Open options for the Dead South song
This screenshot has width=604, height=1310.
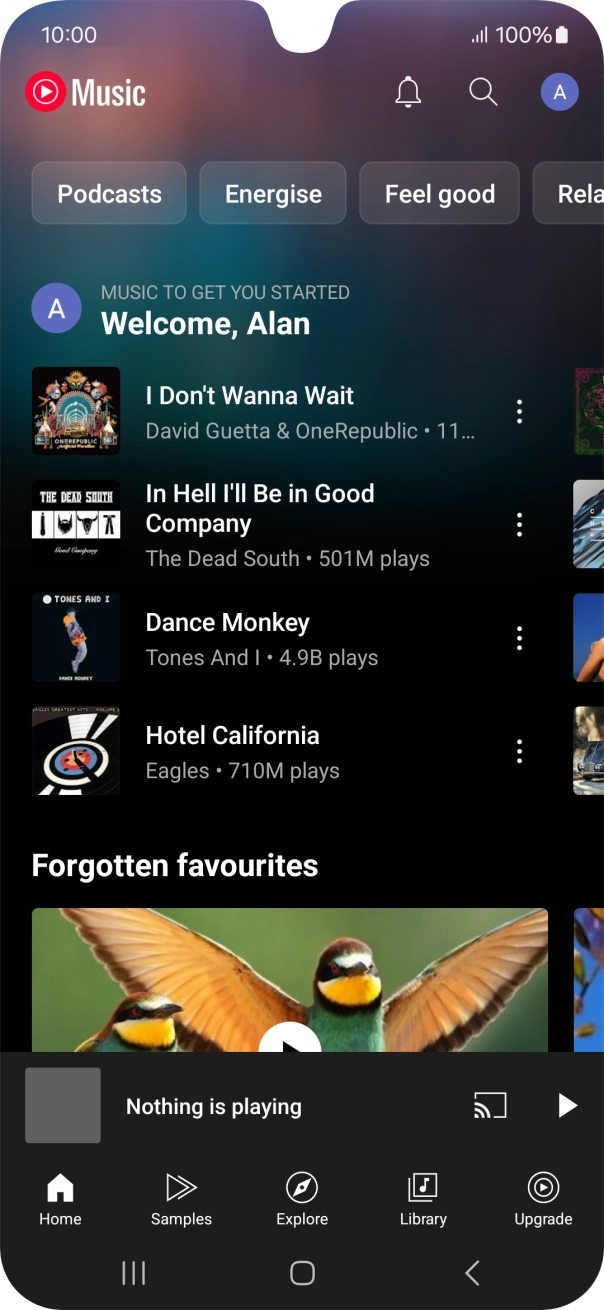pyautogui.click(x=519, y=524)
